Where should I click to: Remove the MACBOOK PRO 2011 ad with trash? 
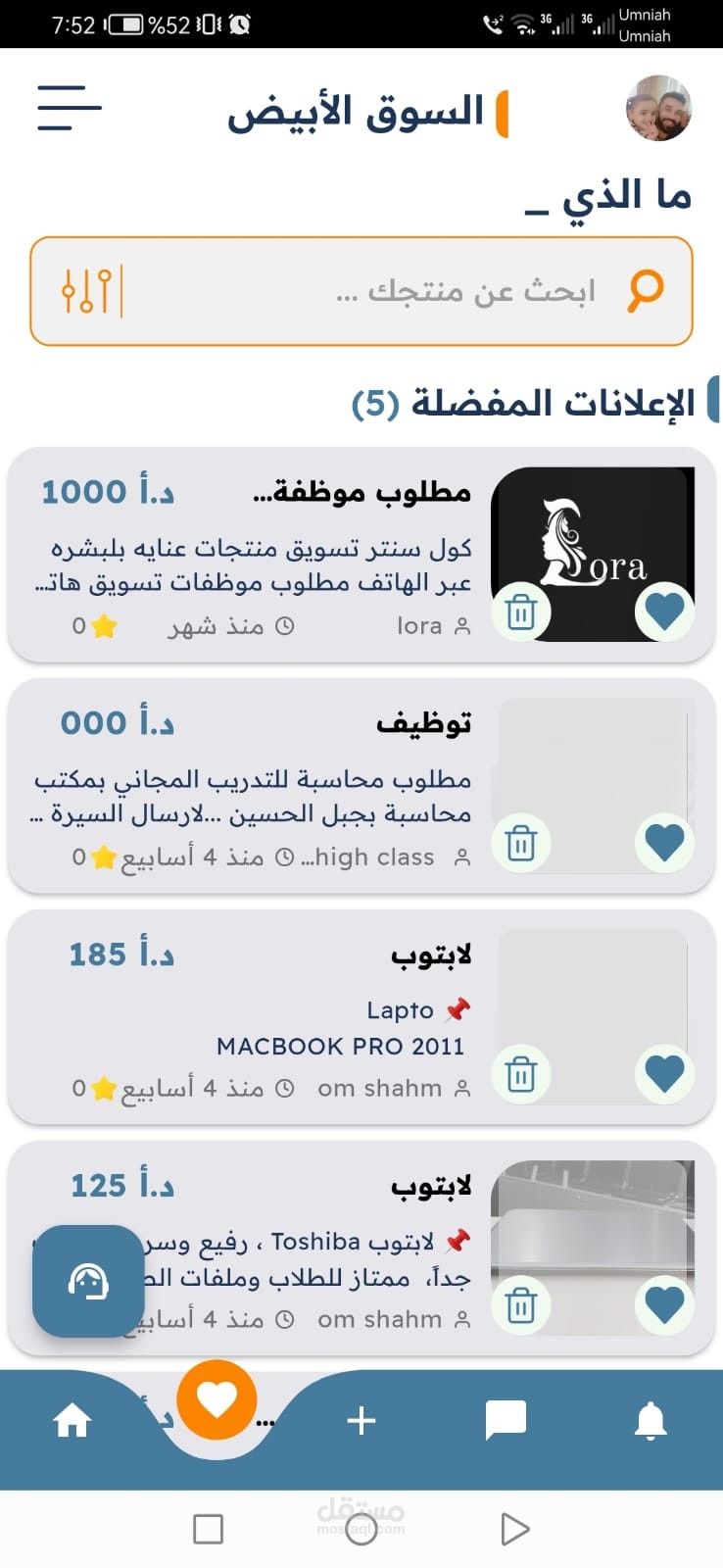tap(520, 1075)
